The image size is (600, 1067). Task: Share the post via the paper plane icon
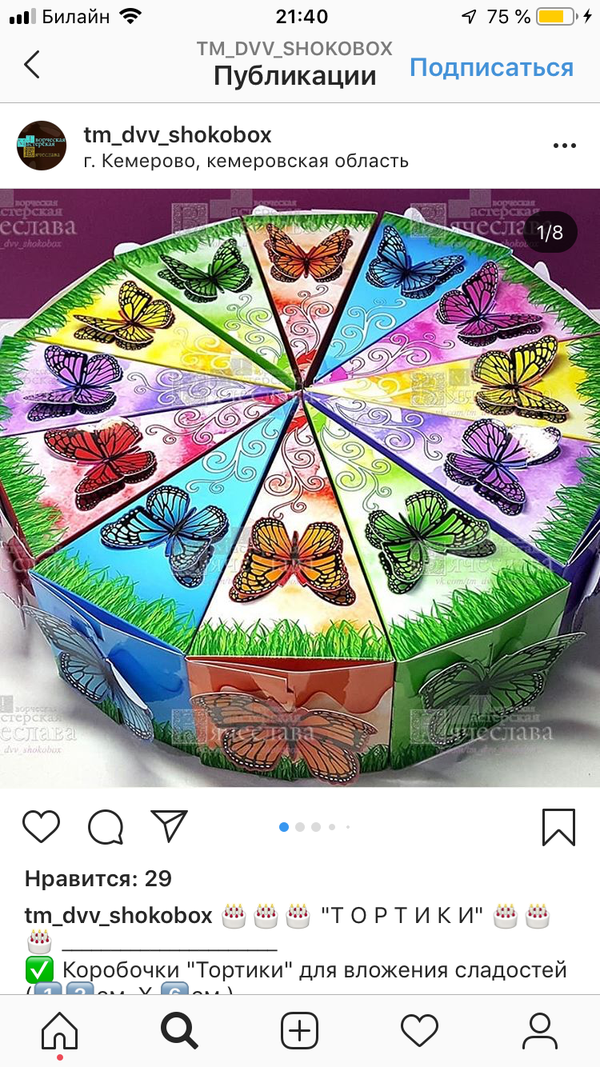[x=169, y=825]
